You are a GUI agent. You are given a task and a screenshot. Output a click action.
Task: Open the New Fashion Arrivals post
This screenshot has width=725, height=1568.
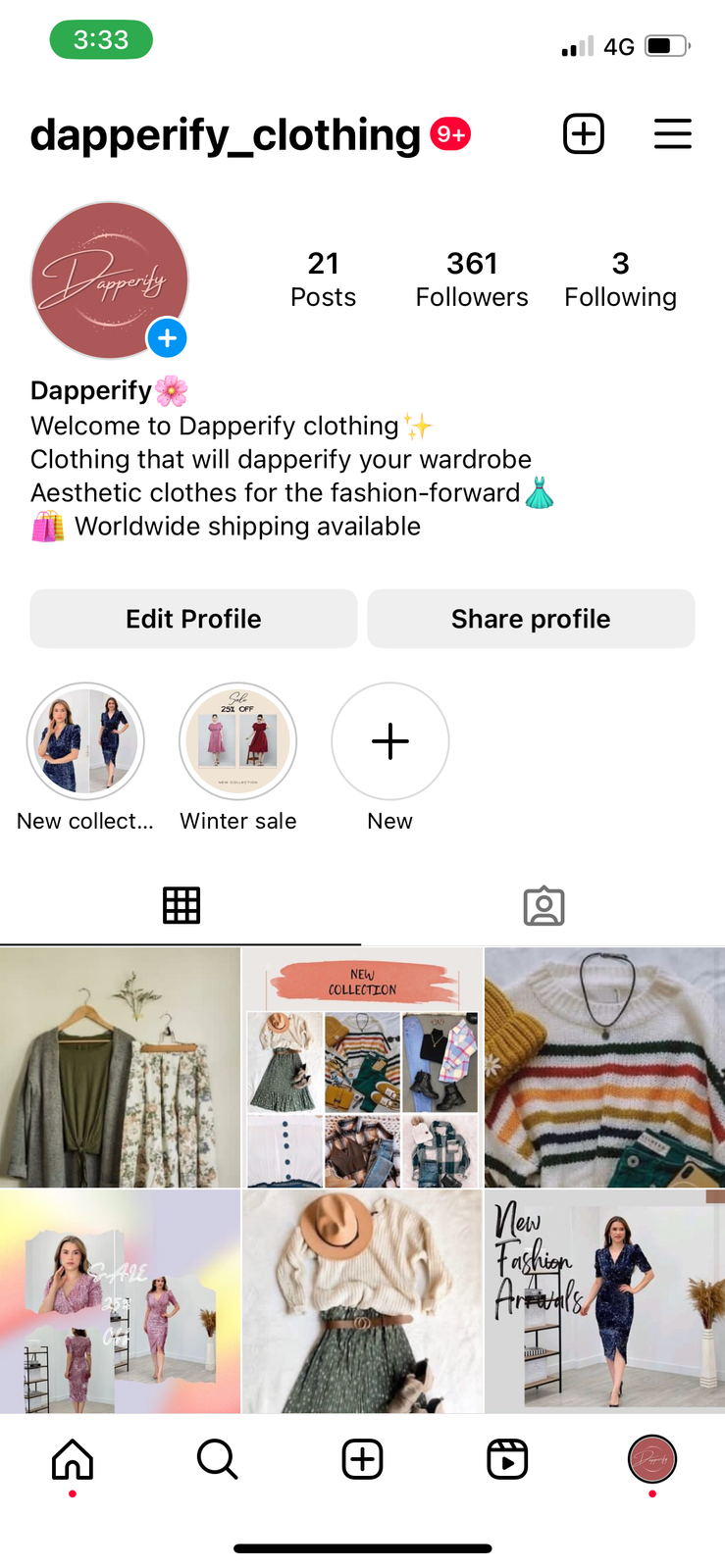[604, 1301]
